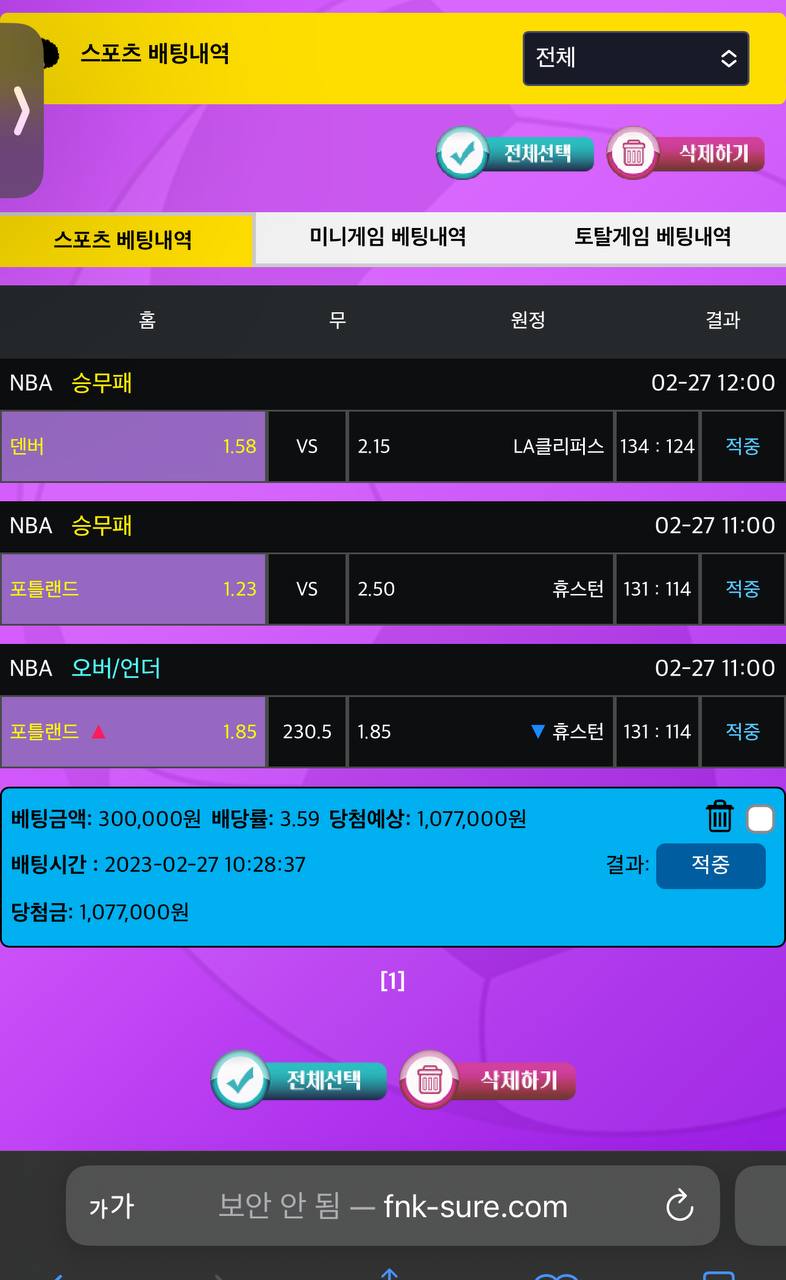
Task: Delete this bet via trash icon
Action: 720,817
